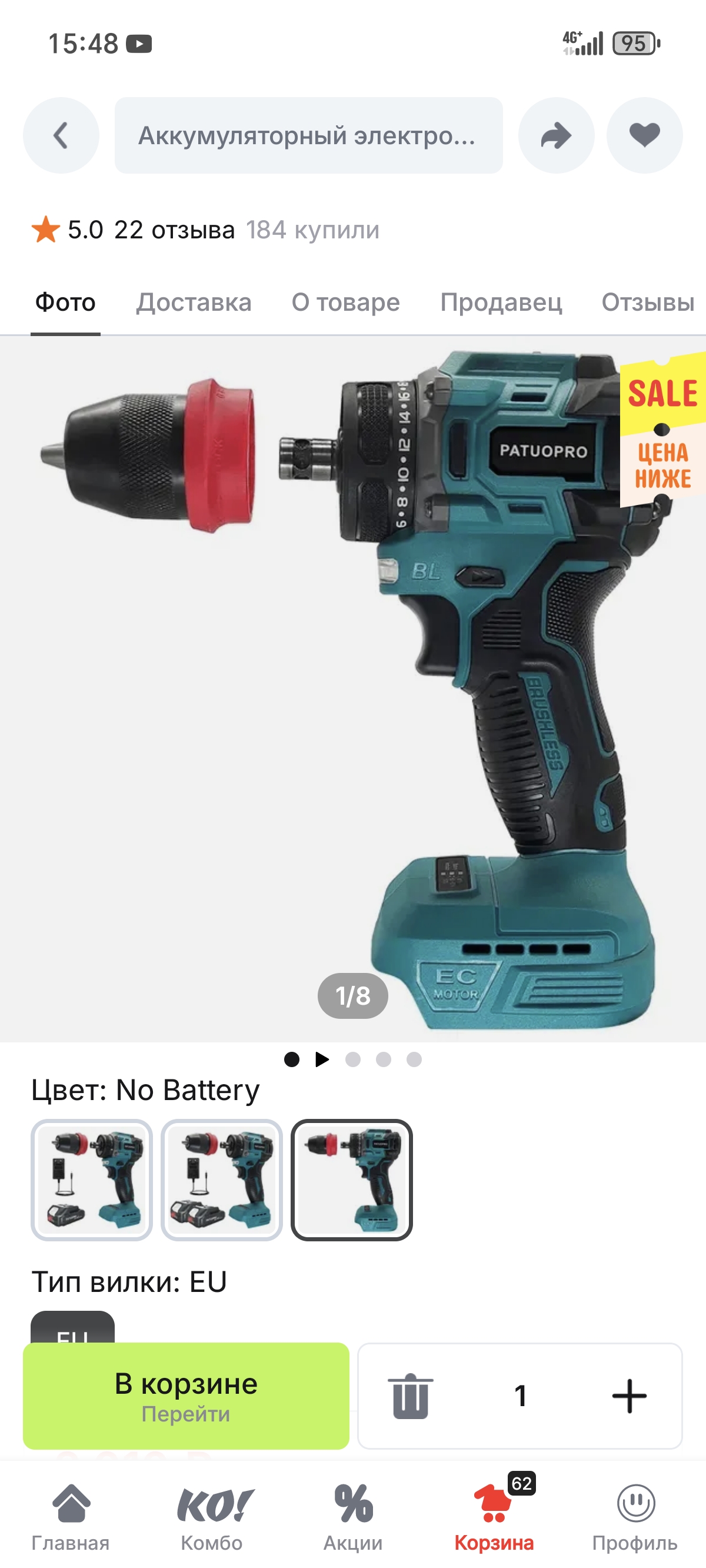Screen dimensions: 706x1568
Task: Share this product
Action: coord(555,135)
